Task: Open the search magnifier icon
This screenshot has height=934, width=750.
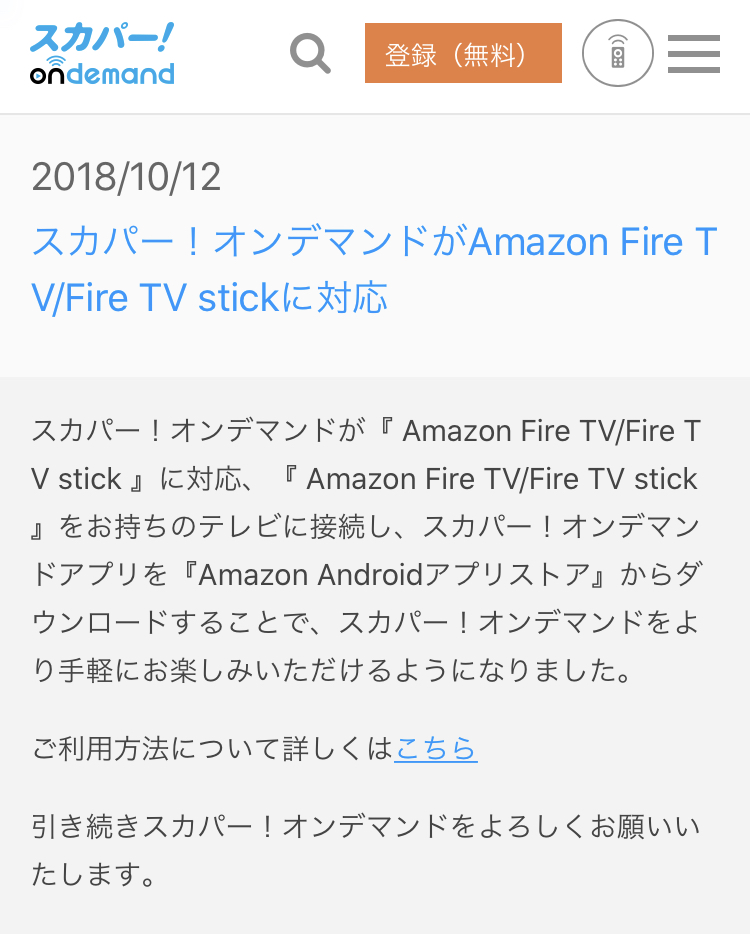Action: 310,53
